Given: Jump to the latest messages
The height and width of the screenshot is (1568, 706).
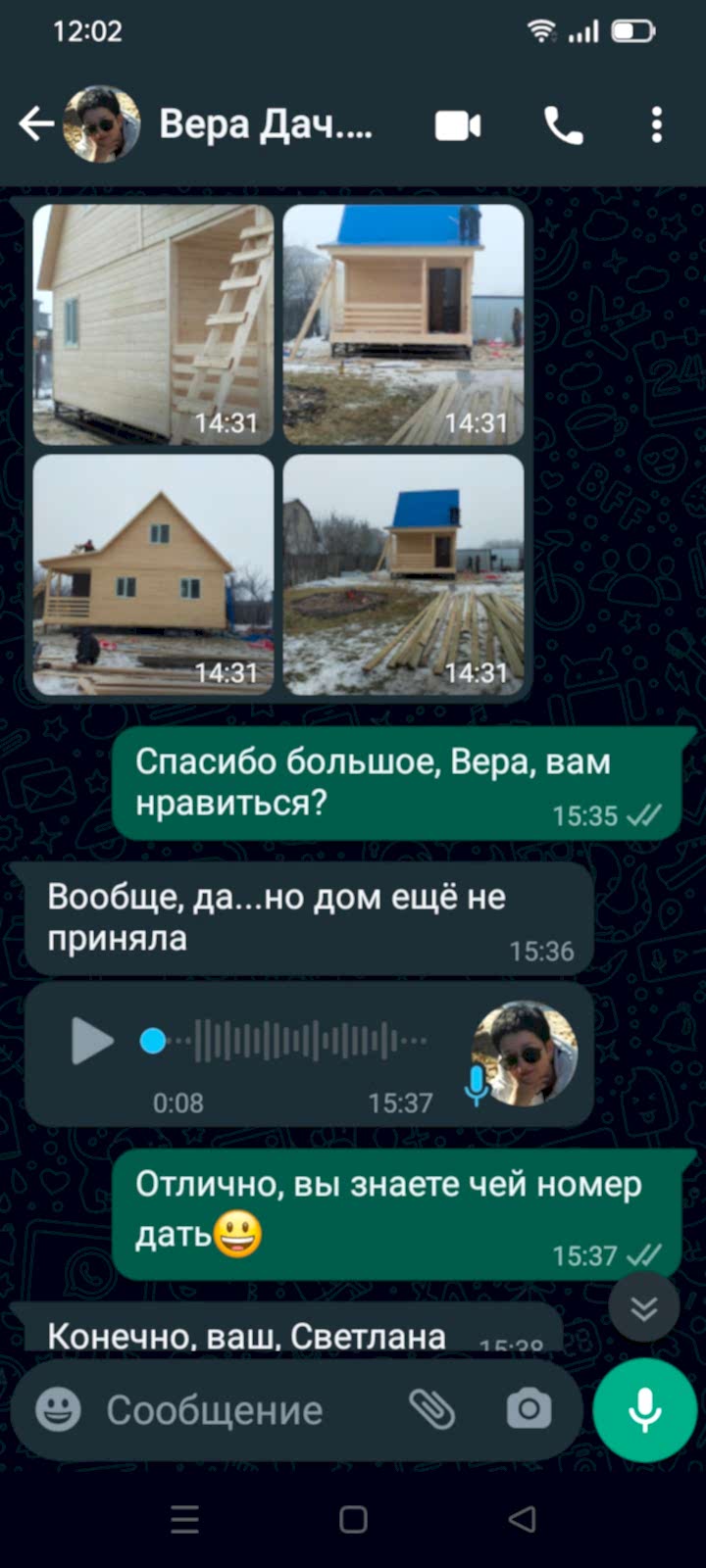Looking at the screenshot, I should tap(643, 1308).
